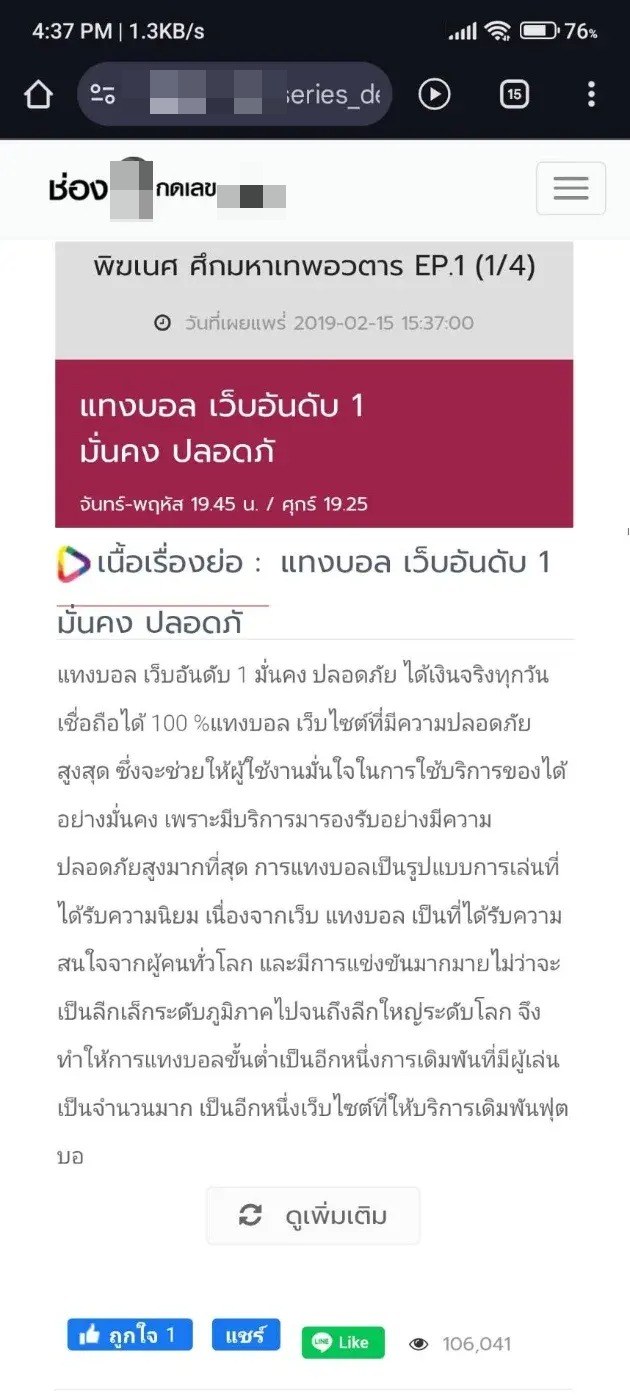Tap the channel logo in site header
Screen dimensions: 630x1400
click(x=165, y=188)
